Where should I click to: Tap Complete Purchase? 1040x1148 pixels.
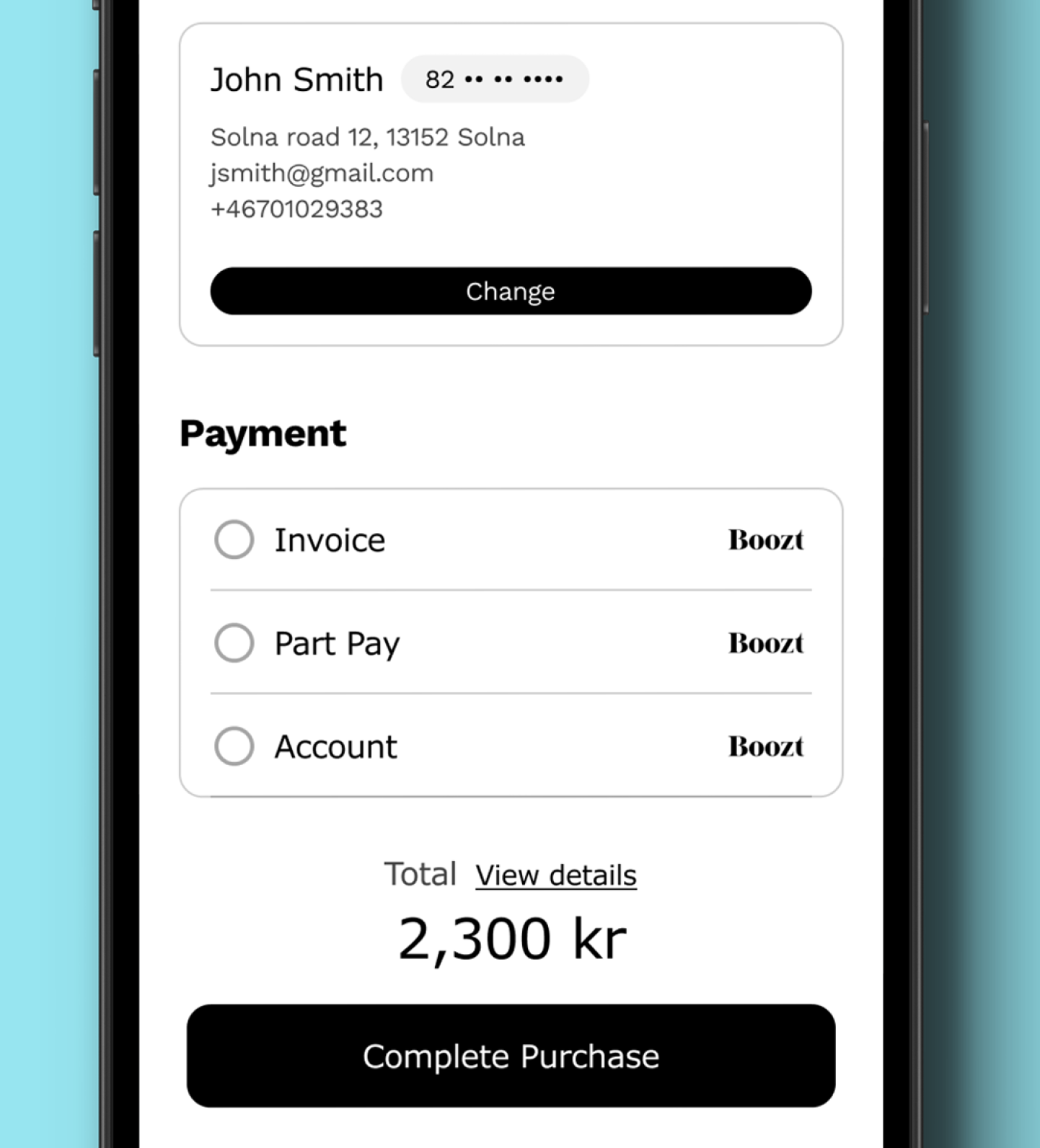(511, 1056)
